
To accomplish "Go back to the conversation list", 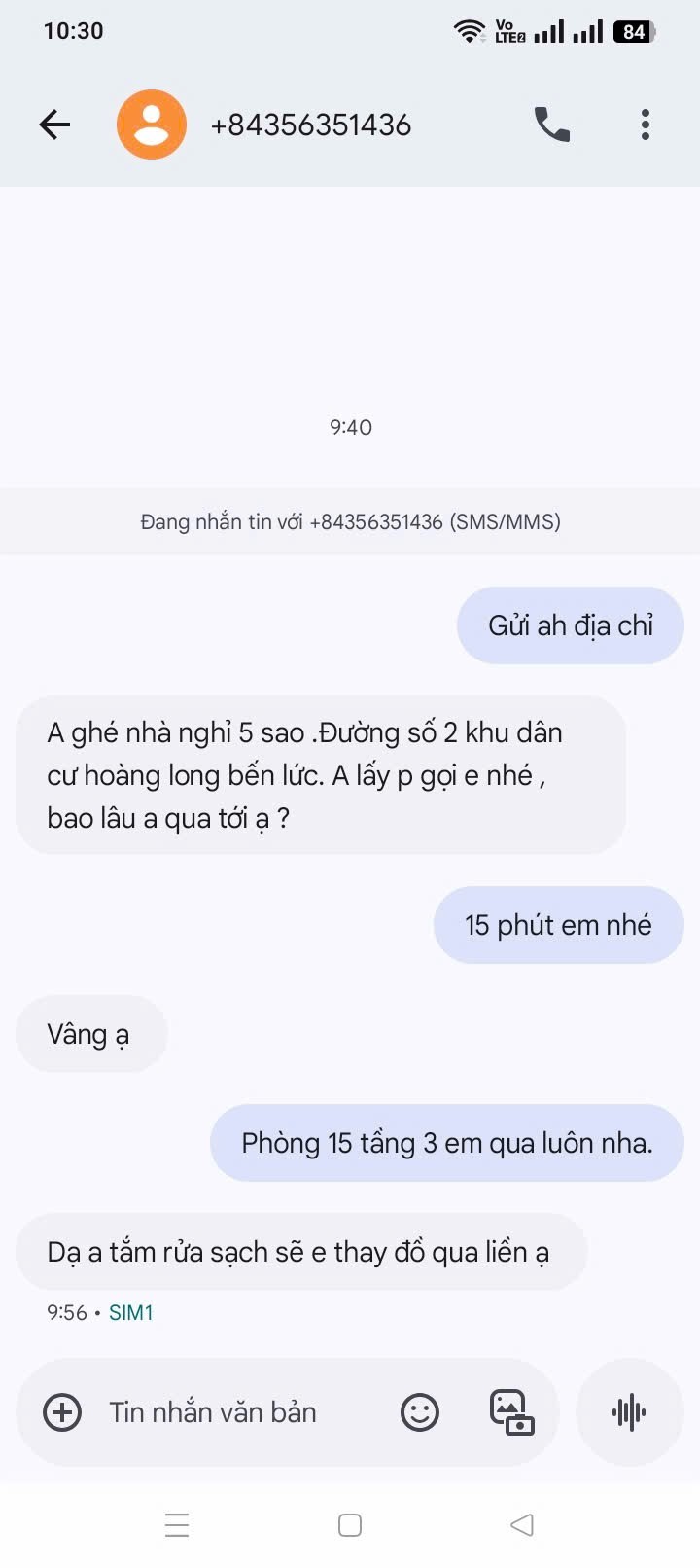I will click(54, 125).
